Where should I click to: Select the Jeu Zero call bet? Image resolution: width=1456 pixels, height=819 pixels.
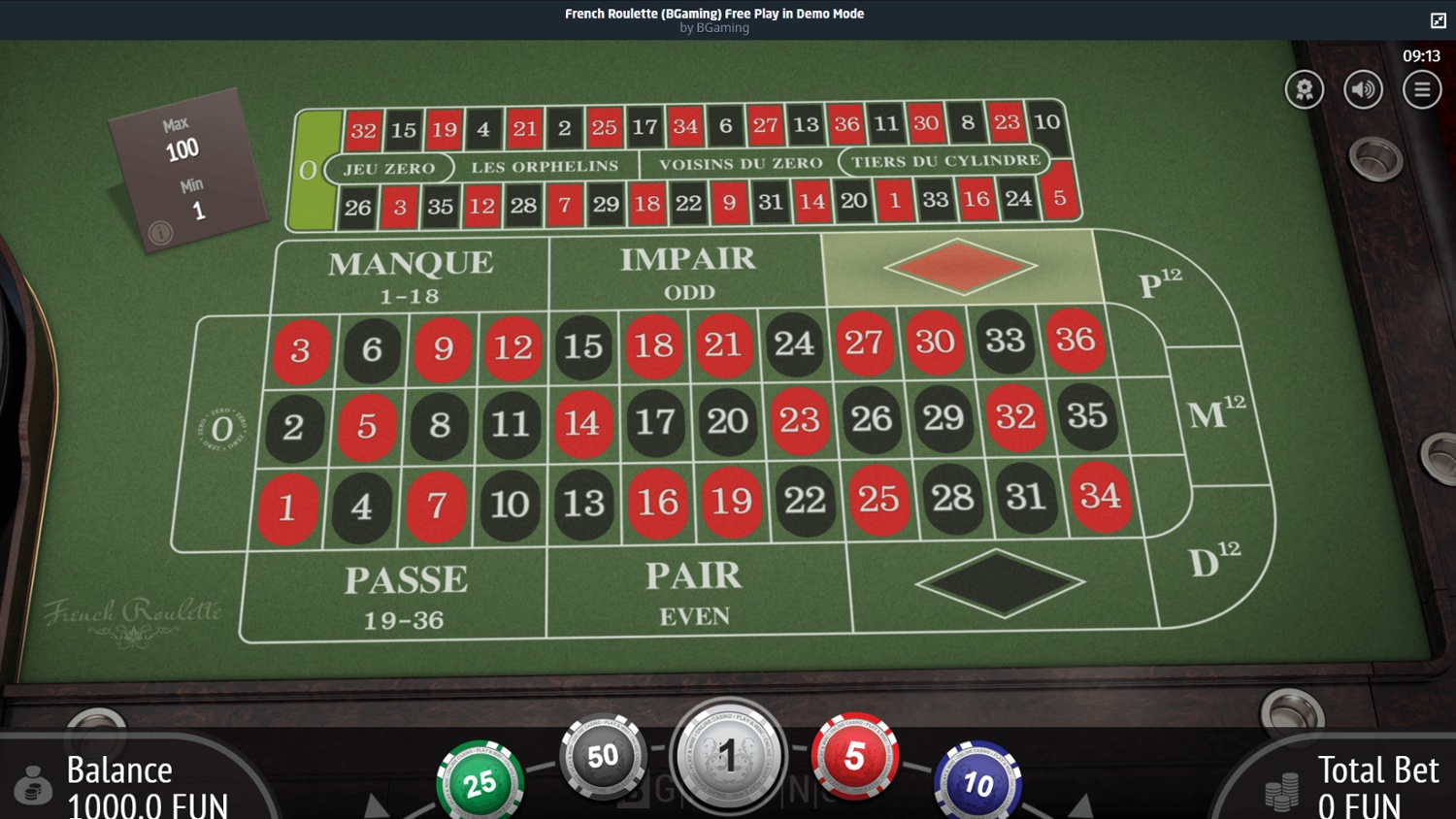click(x=389, y=168)
